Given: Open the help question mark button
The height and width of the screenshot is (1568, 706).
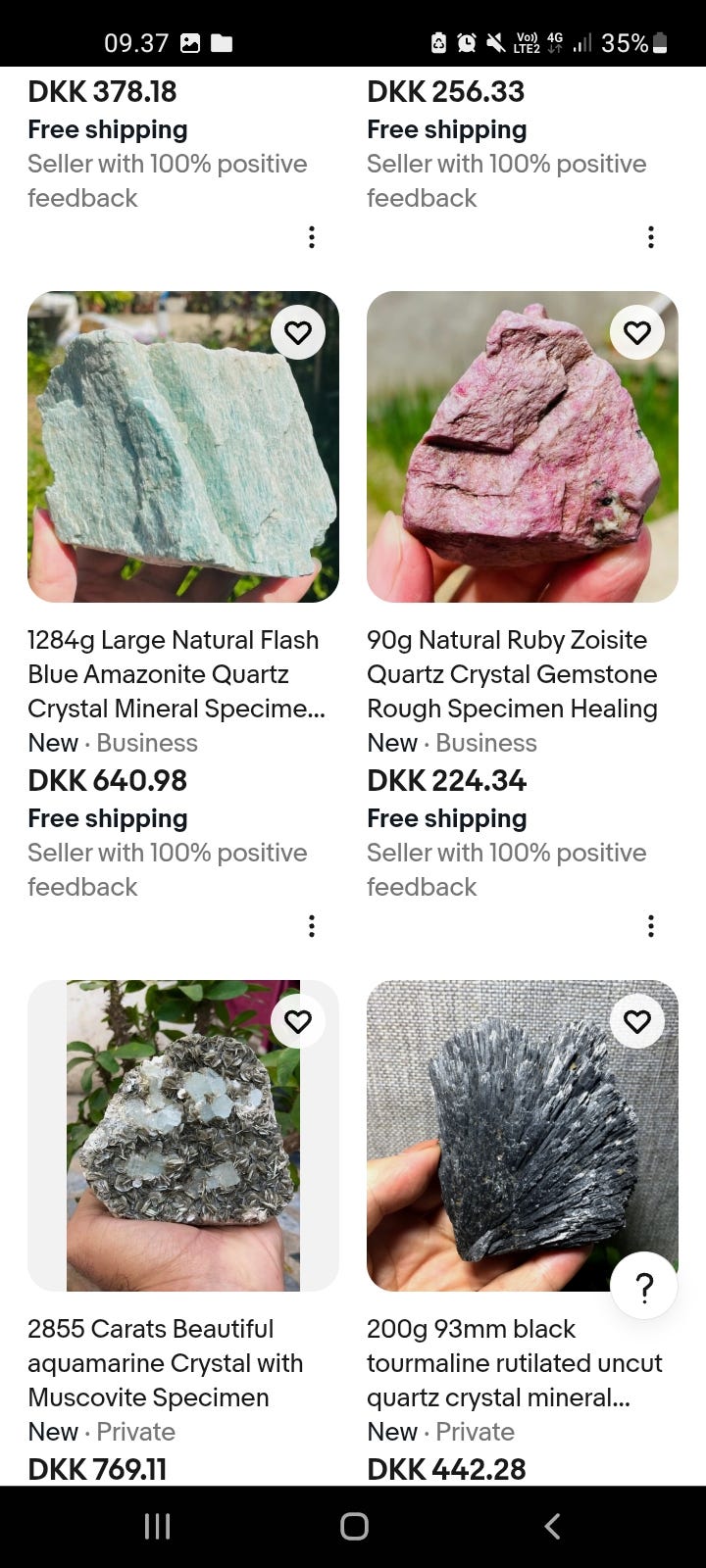Looking at the screenshot, I should point(644,1287).
